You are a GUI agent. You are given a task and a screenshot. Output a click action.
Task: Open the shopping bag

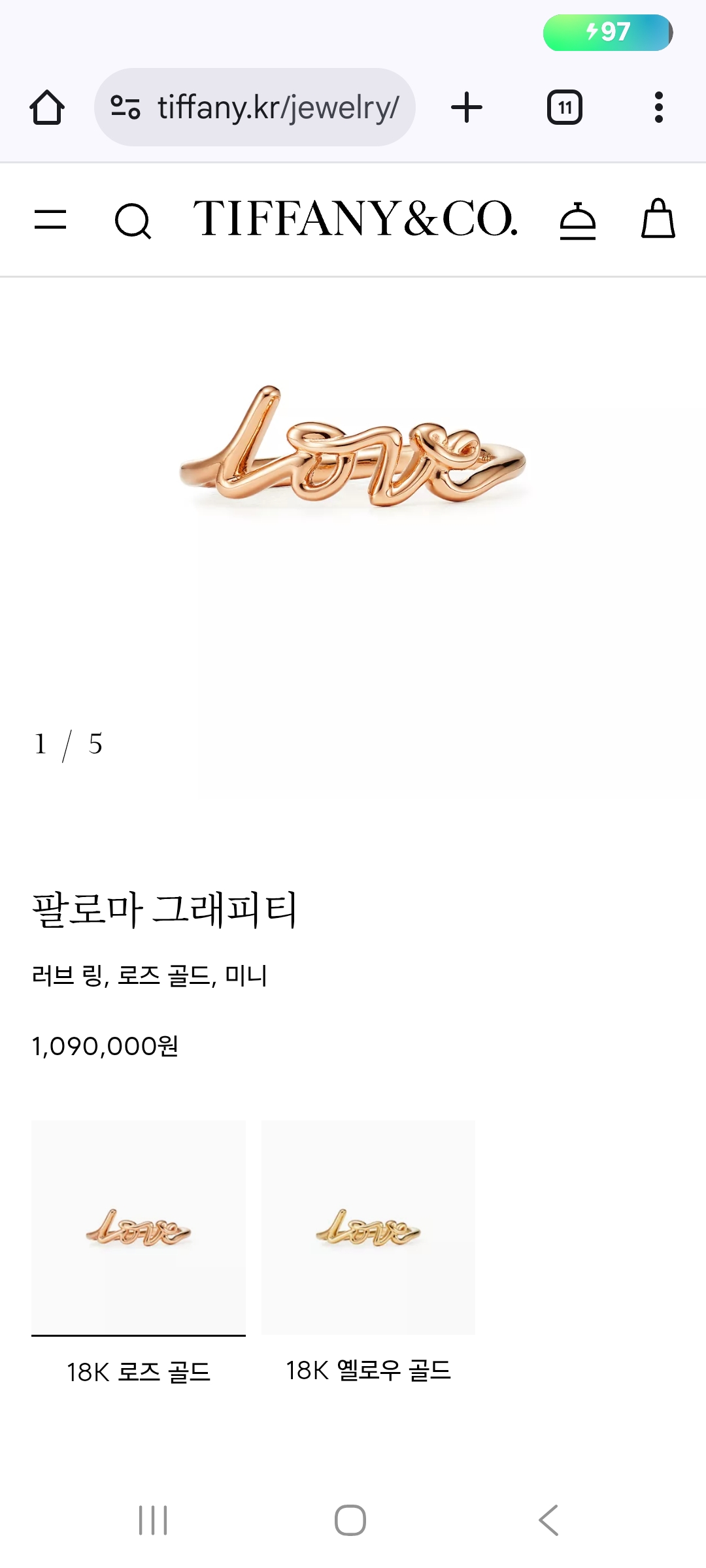point(658,220)
